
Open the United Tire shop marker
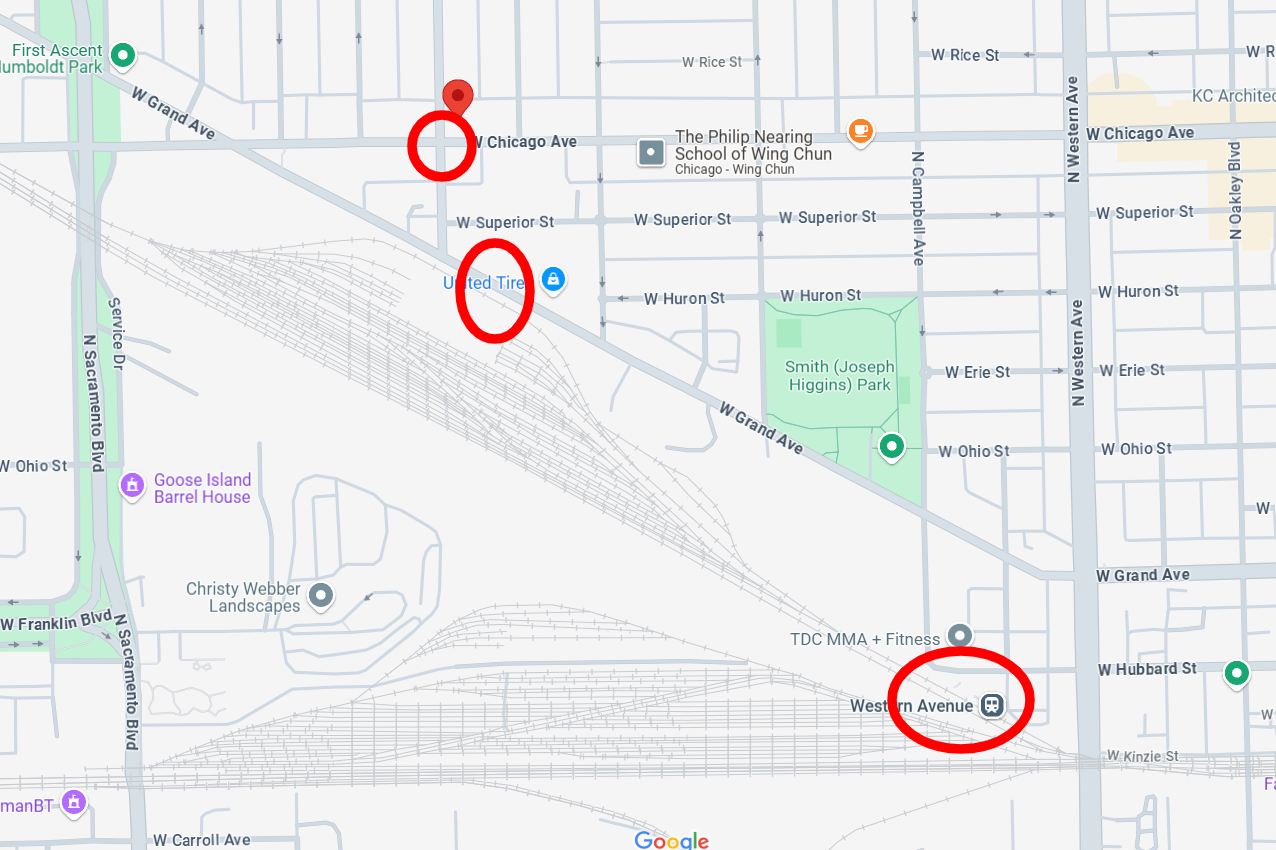552,280
